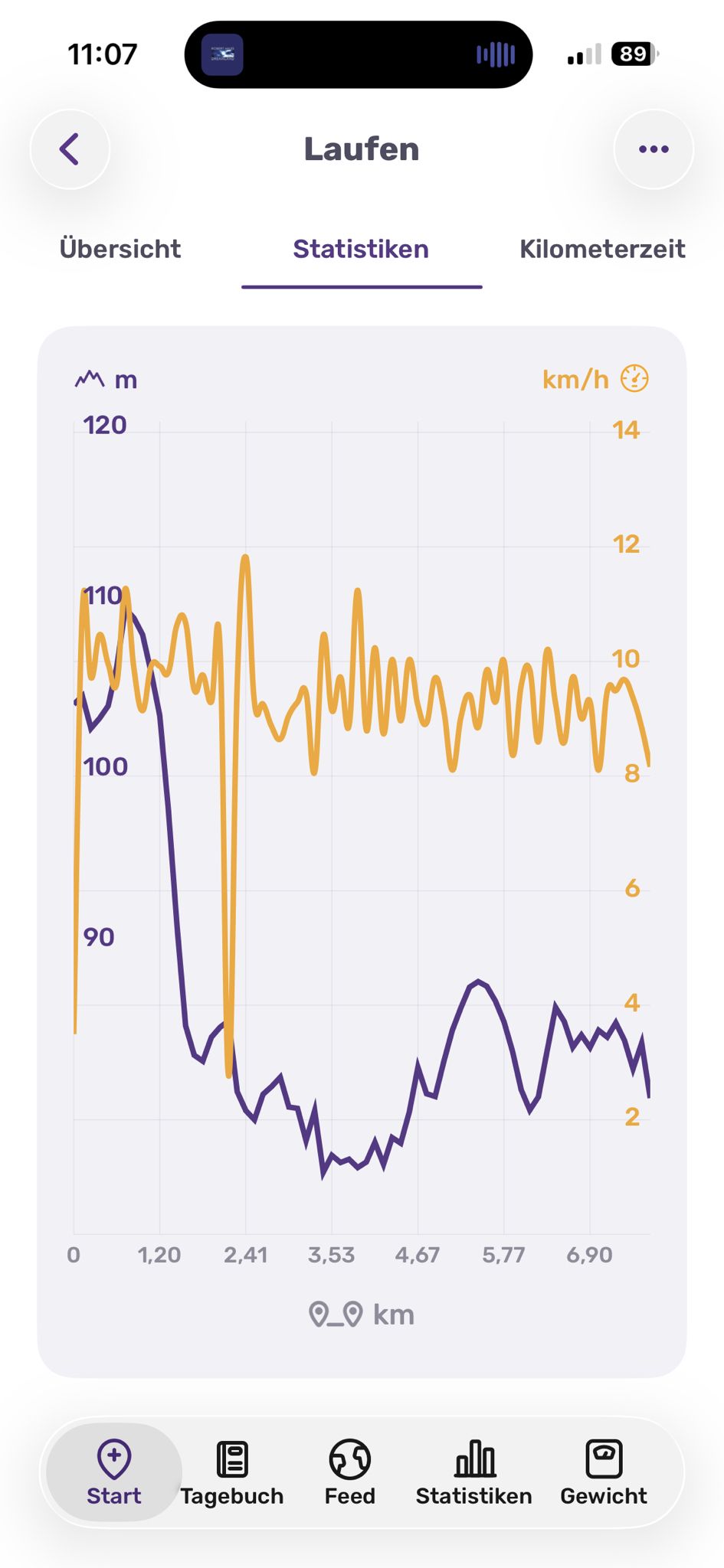
Task: Open Tagebuch in bottom navigation
Action: 232,1472
